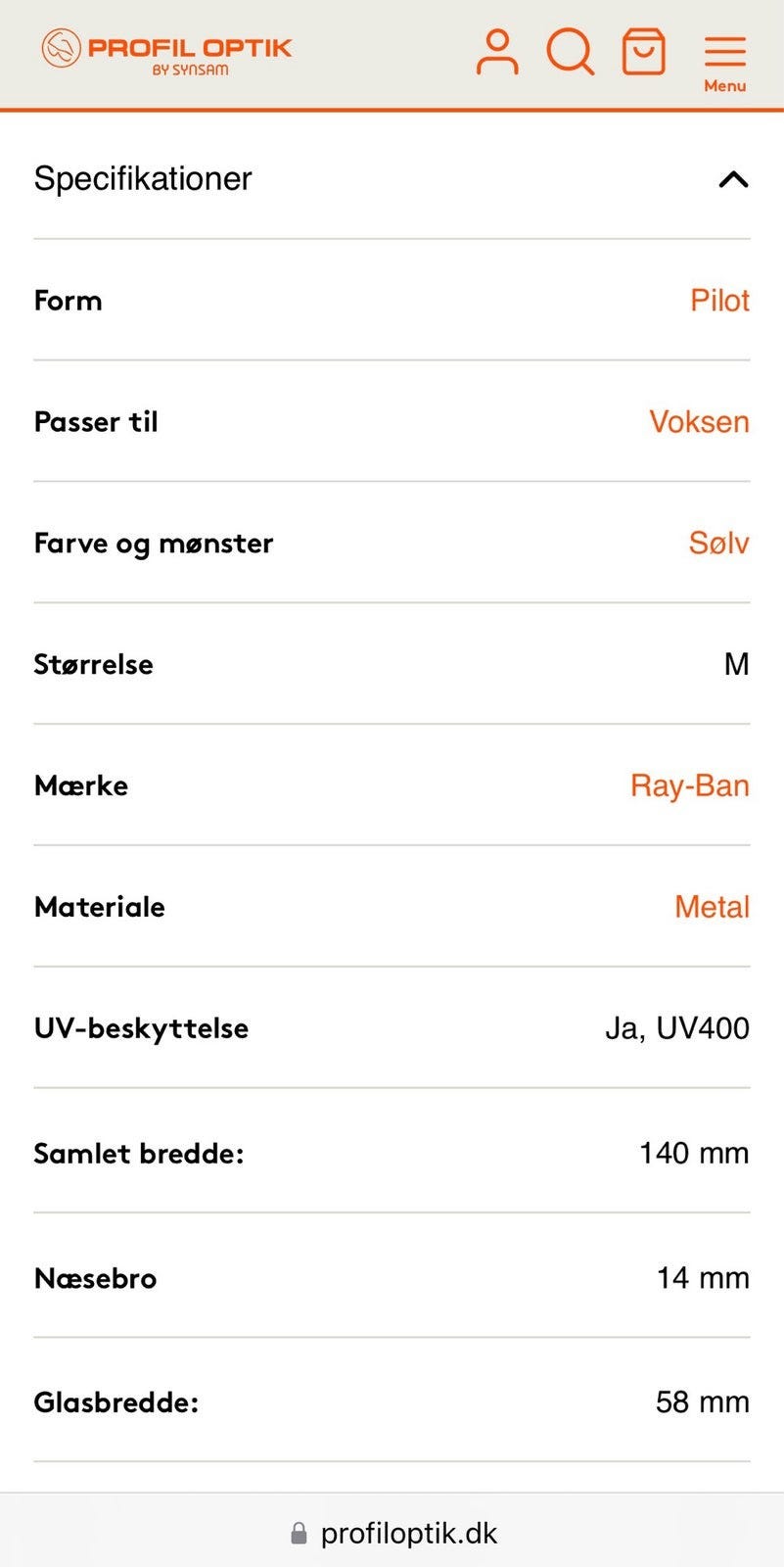This screenshot has height=1567, width=784.
Task: Open the search magnifier
Action: tap(570, 53)
